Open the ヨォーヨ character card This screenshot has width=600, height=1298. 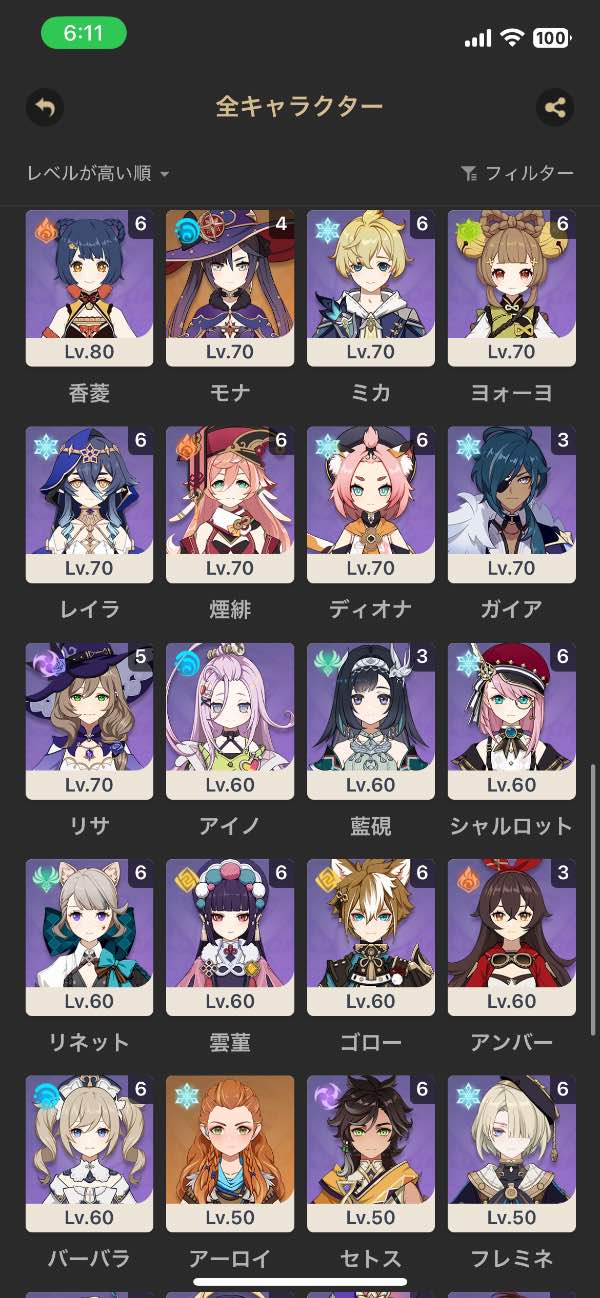click(512, 287)
